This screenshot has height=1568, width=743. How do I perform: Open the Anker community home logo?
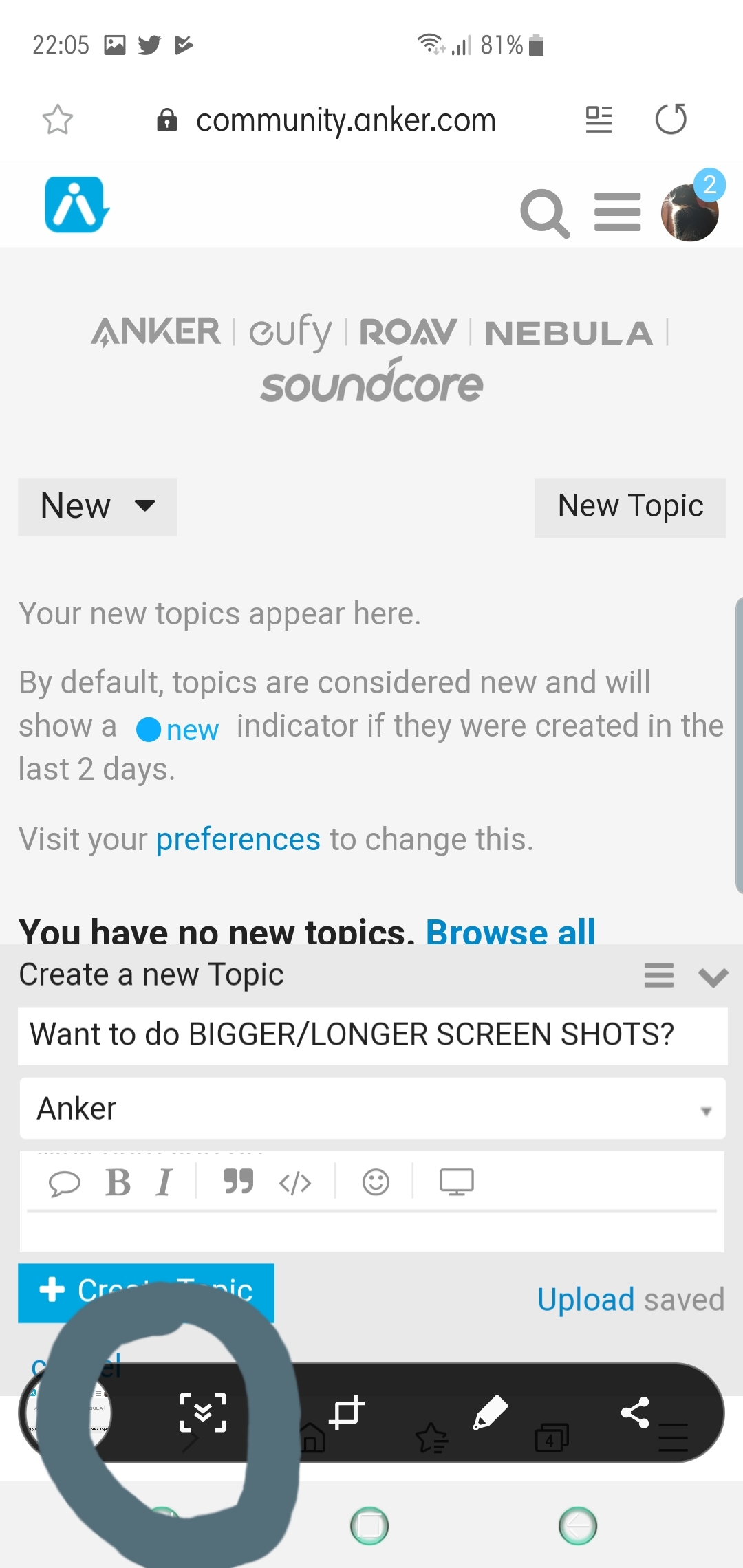[76, 205]
